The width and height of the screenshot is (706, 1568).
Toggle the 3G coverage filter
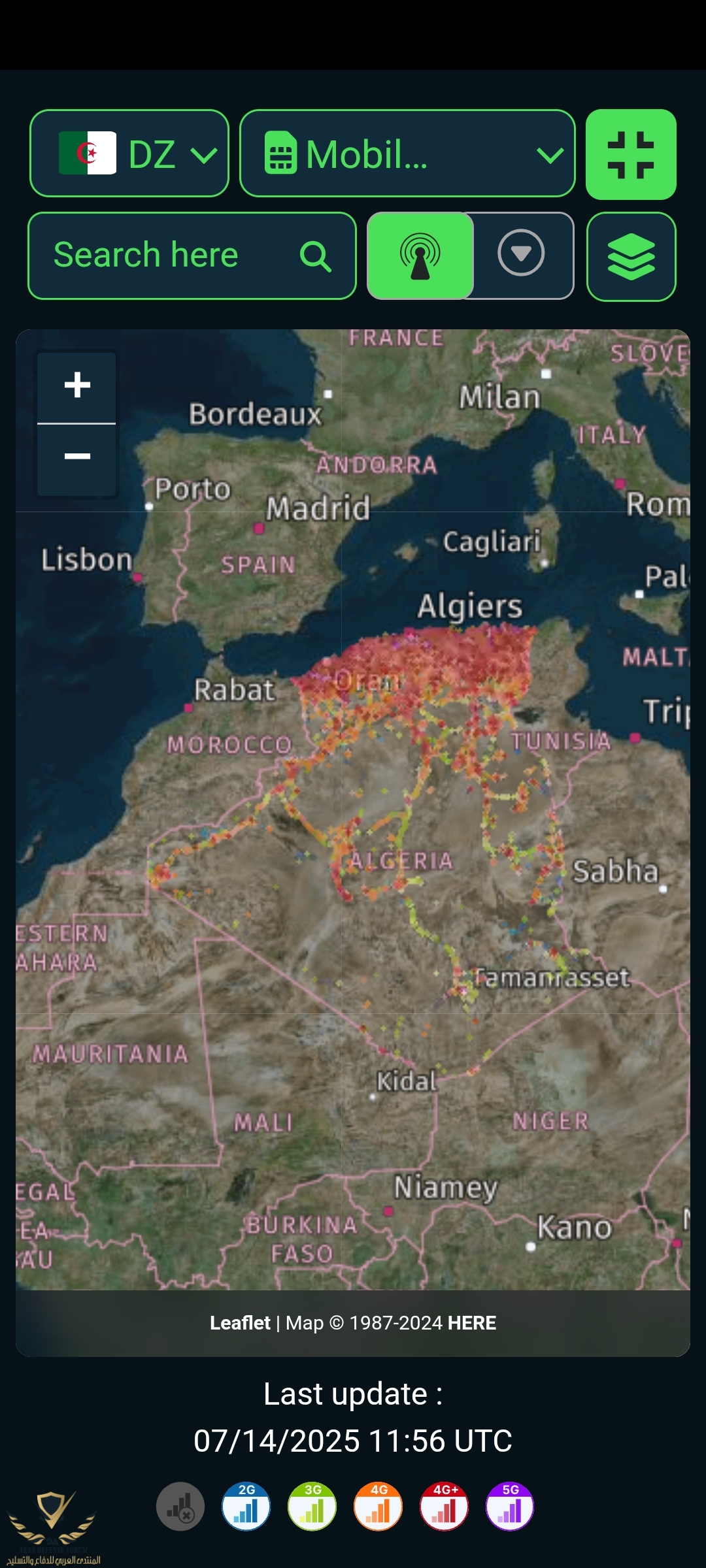click(312, 1507)
